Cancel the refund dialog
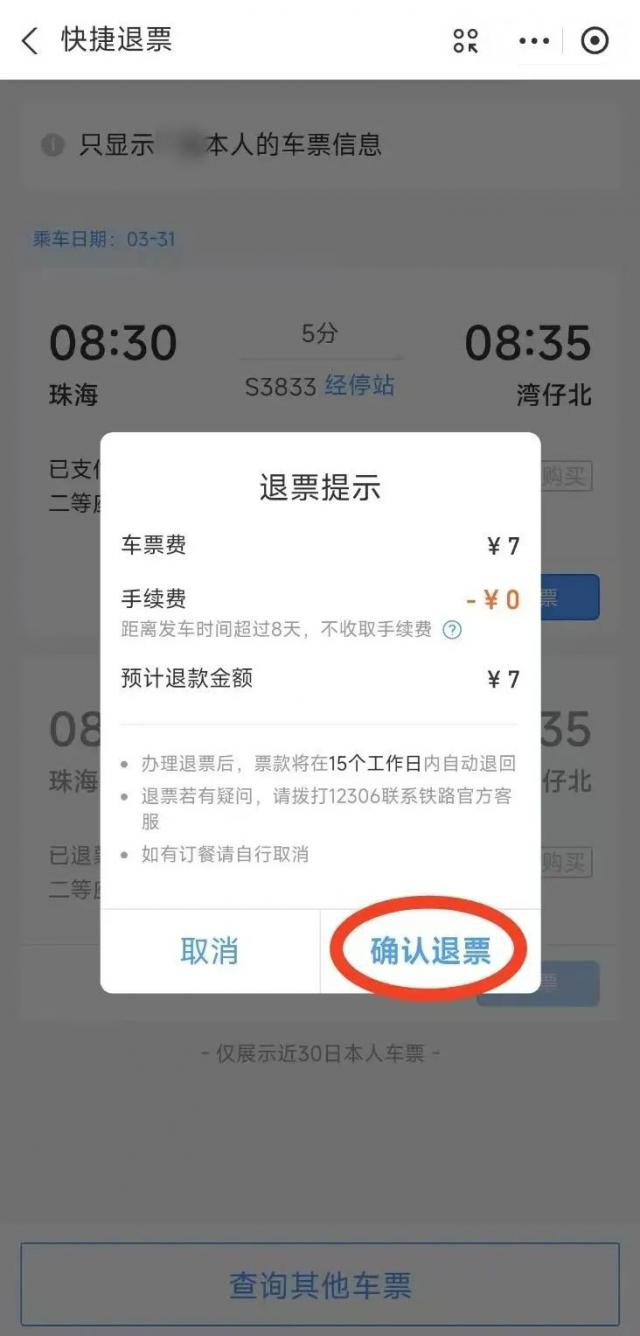This screenshot has height=1336, width=640. tap(210, 951)
